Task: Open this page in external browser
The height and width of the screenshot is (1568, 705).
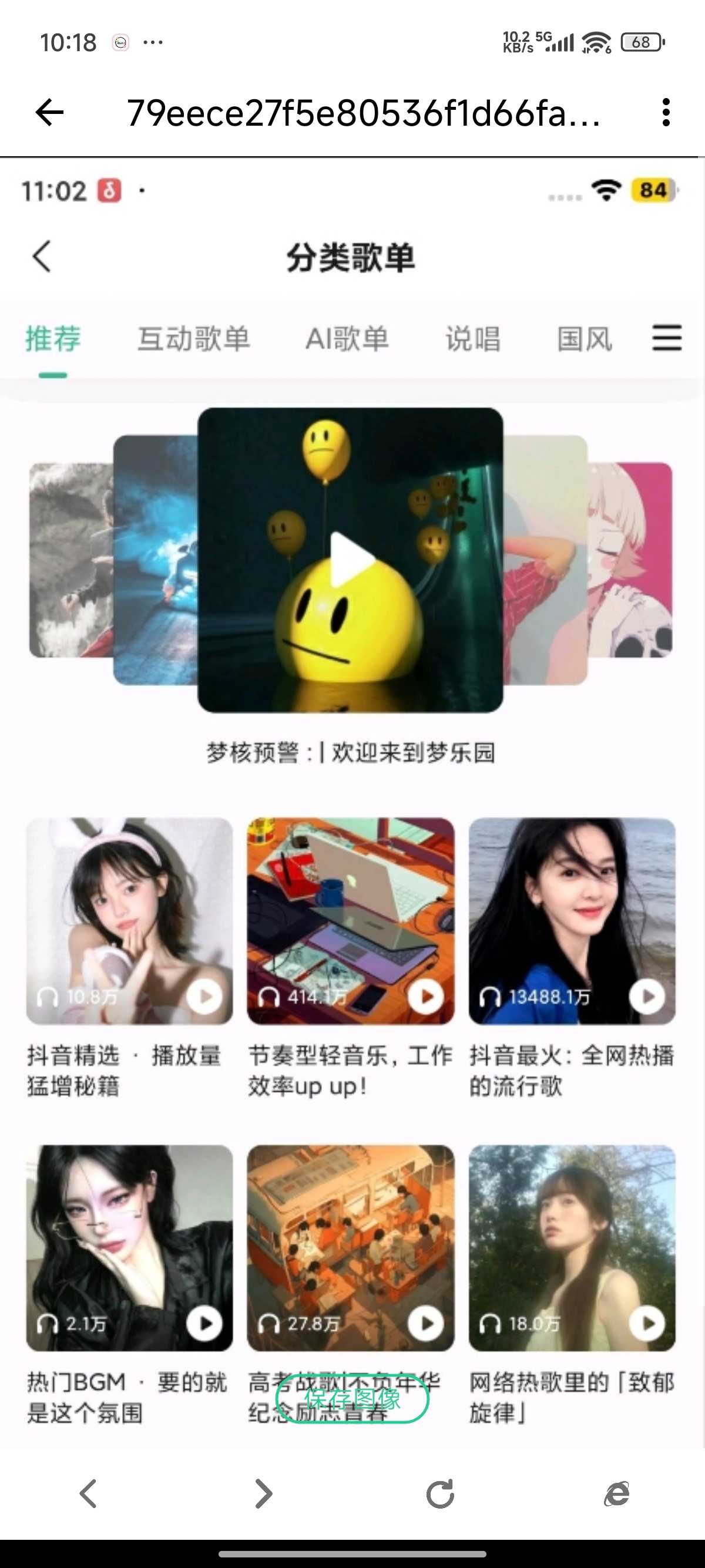Action: tap(616, 1494)
